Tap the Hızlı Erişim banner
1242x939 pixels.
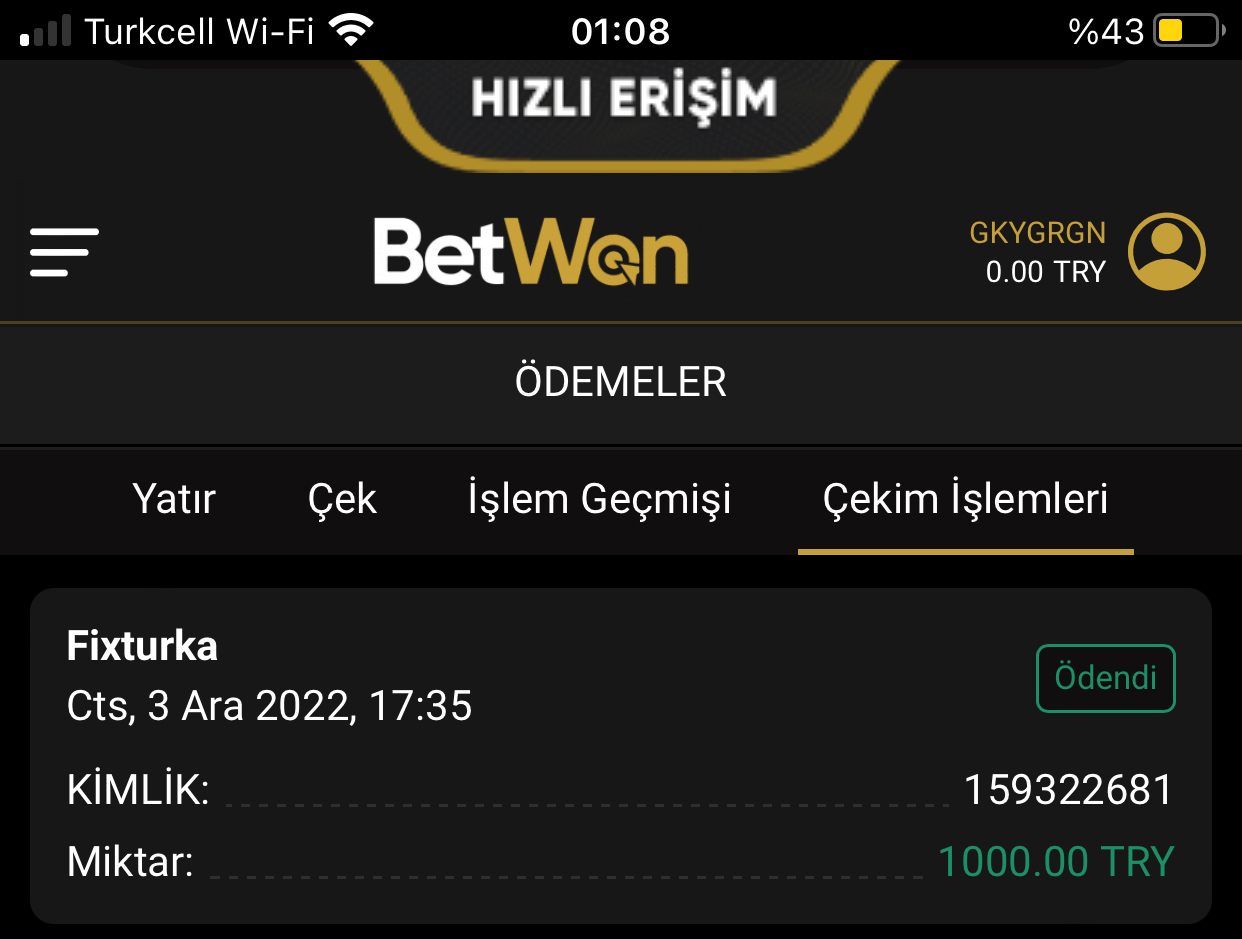pyautogui.click(x=623, y=100)
